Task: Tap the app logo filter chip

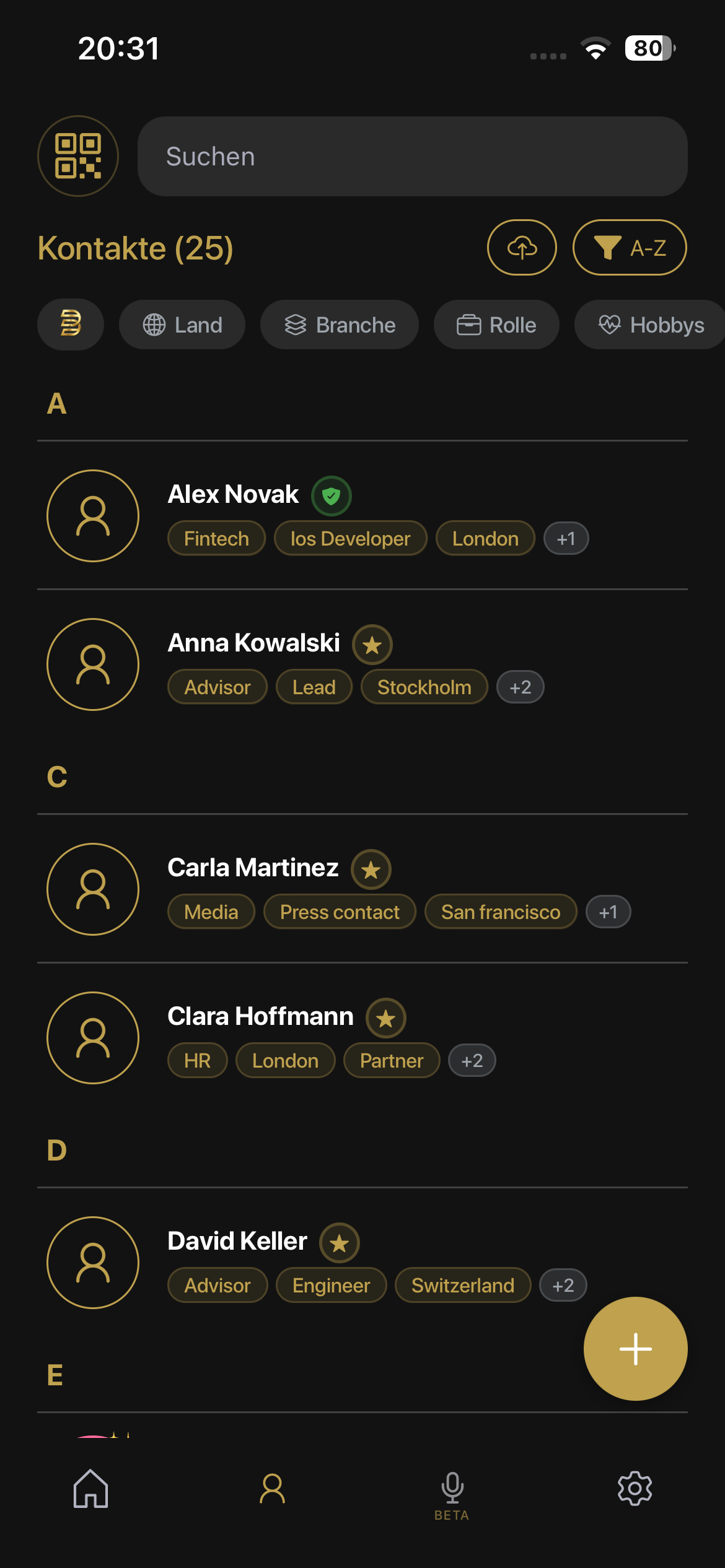Action: (x=70, y=324)
